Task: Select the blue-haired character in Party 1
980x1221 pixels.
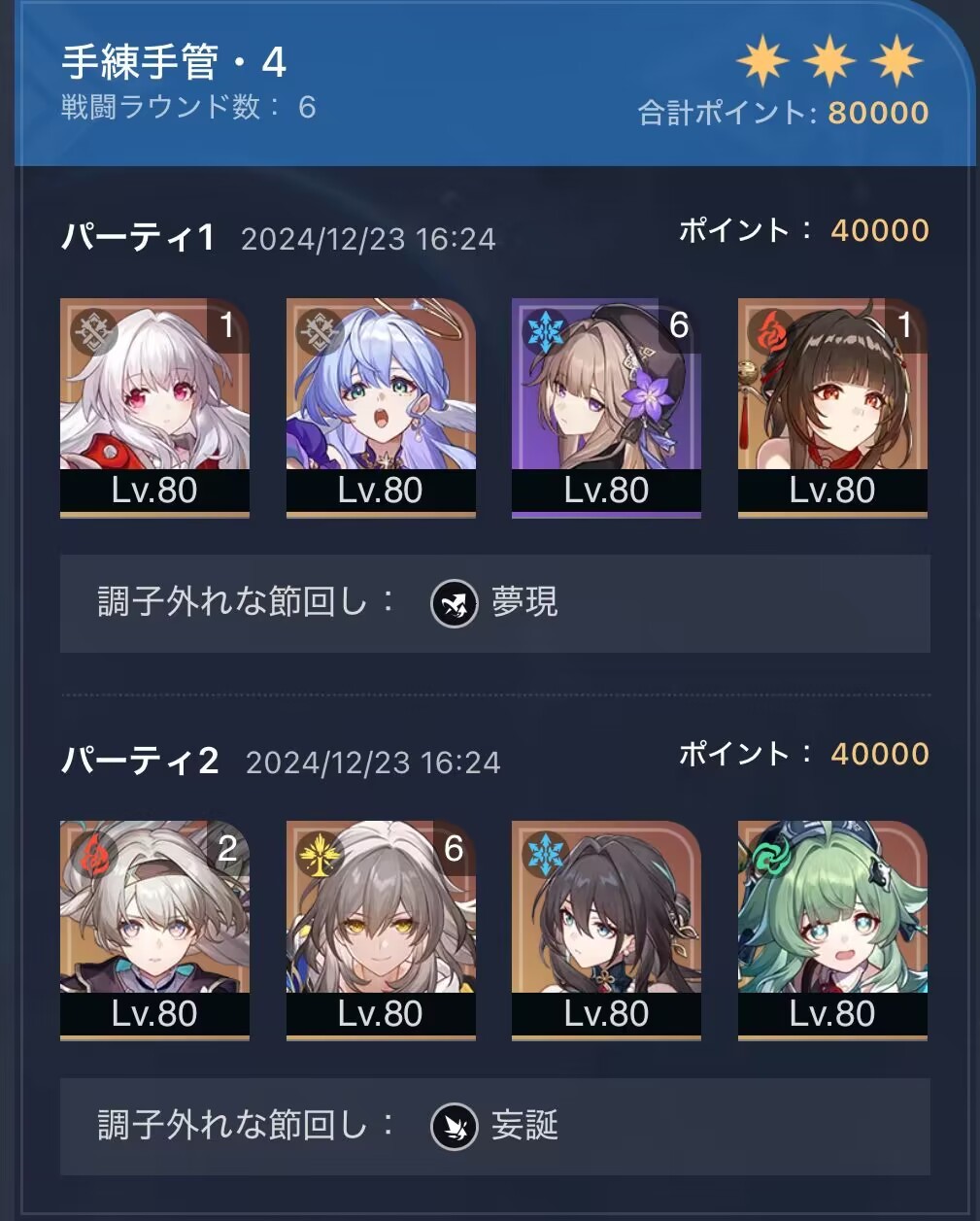Action: 381,407
